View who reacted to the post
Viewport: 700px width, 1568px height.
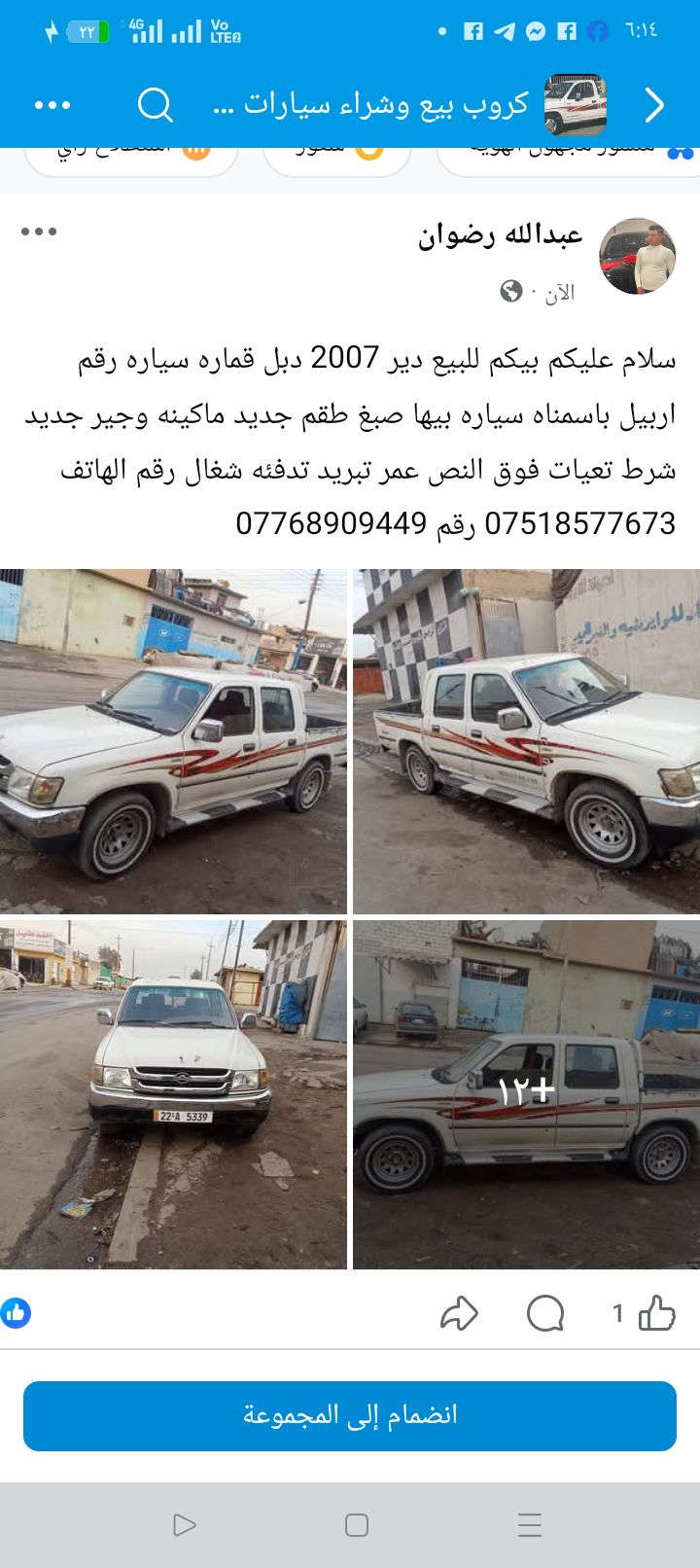pos(16,1313)
